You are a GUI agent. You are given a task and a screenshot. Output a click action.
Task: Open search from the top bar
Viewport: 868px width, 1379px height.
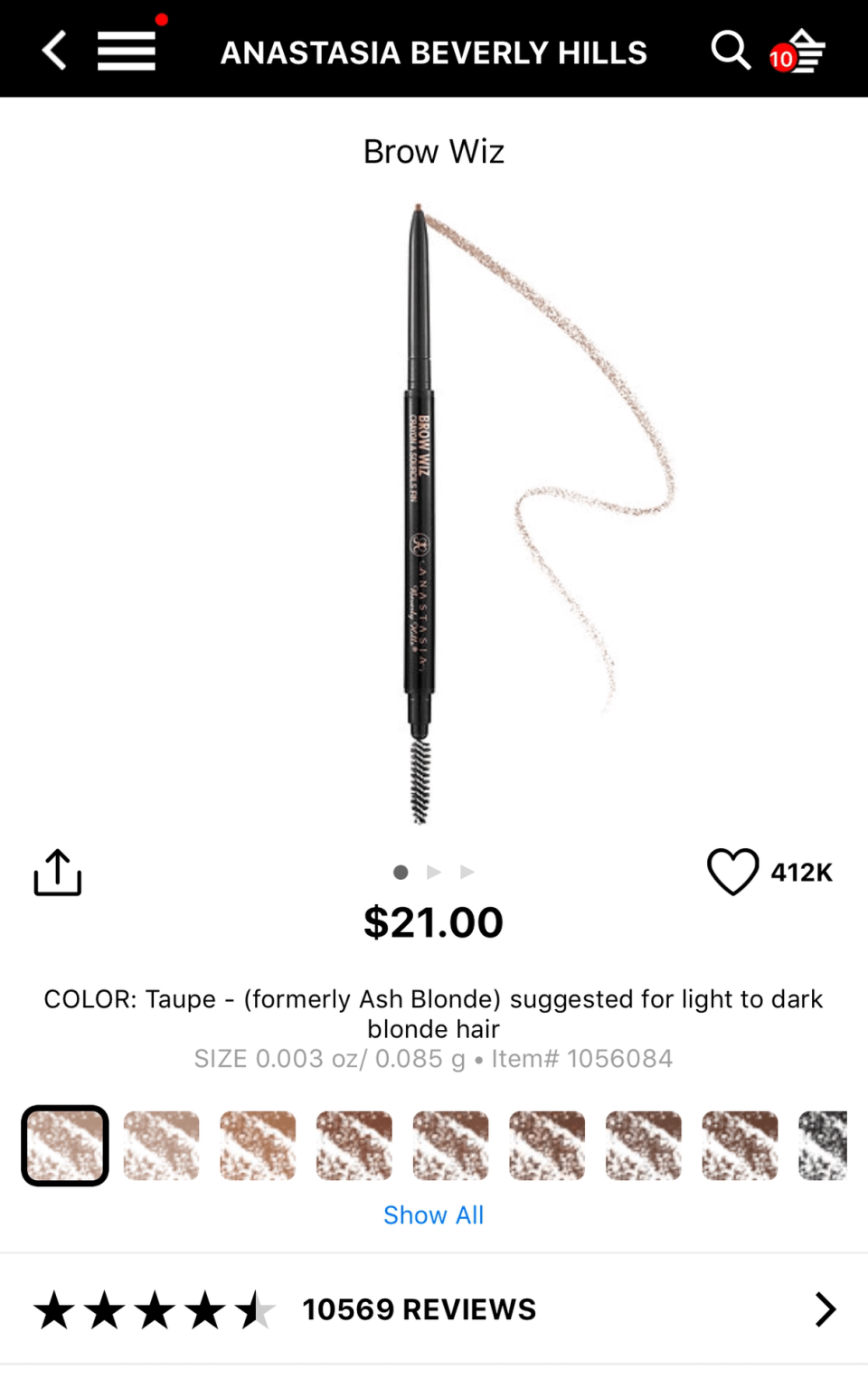[x=730, y=51]
